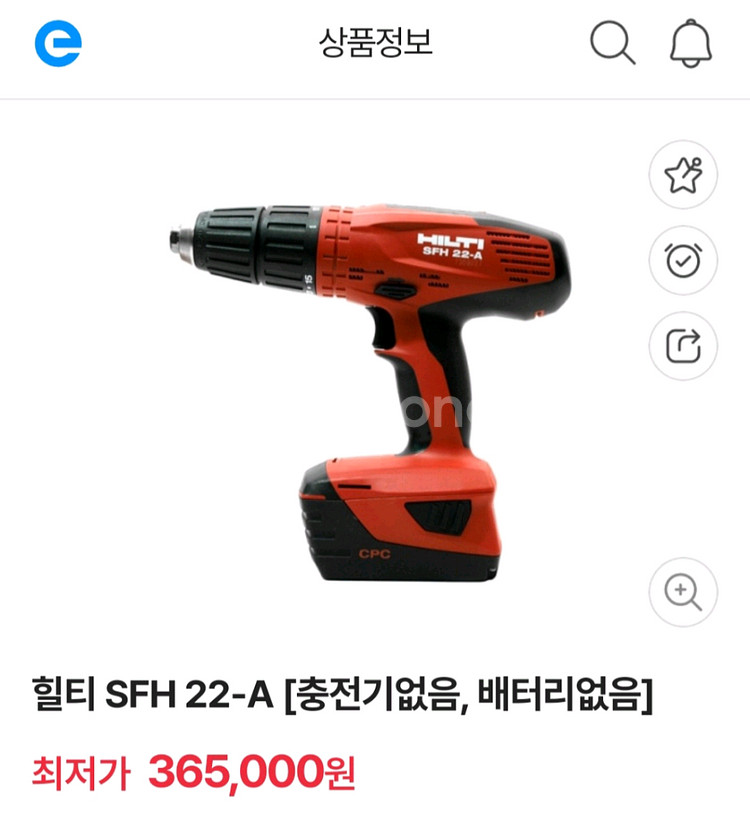
Task: Set a price alert alarm
Action: (683, 261)
